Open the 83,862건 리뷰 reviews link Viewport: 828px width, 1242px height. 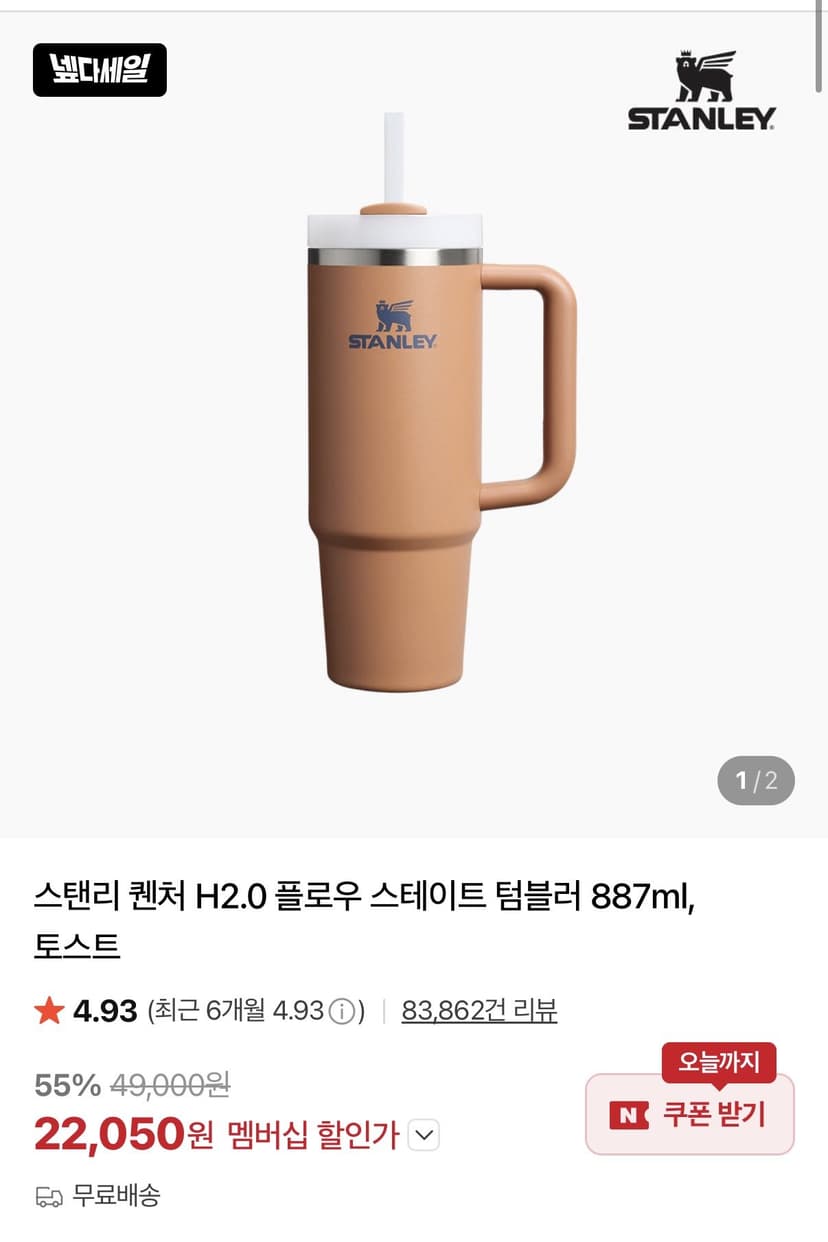(479, 1011)
